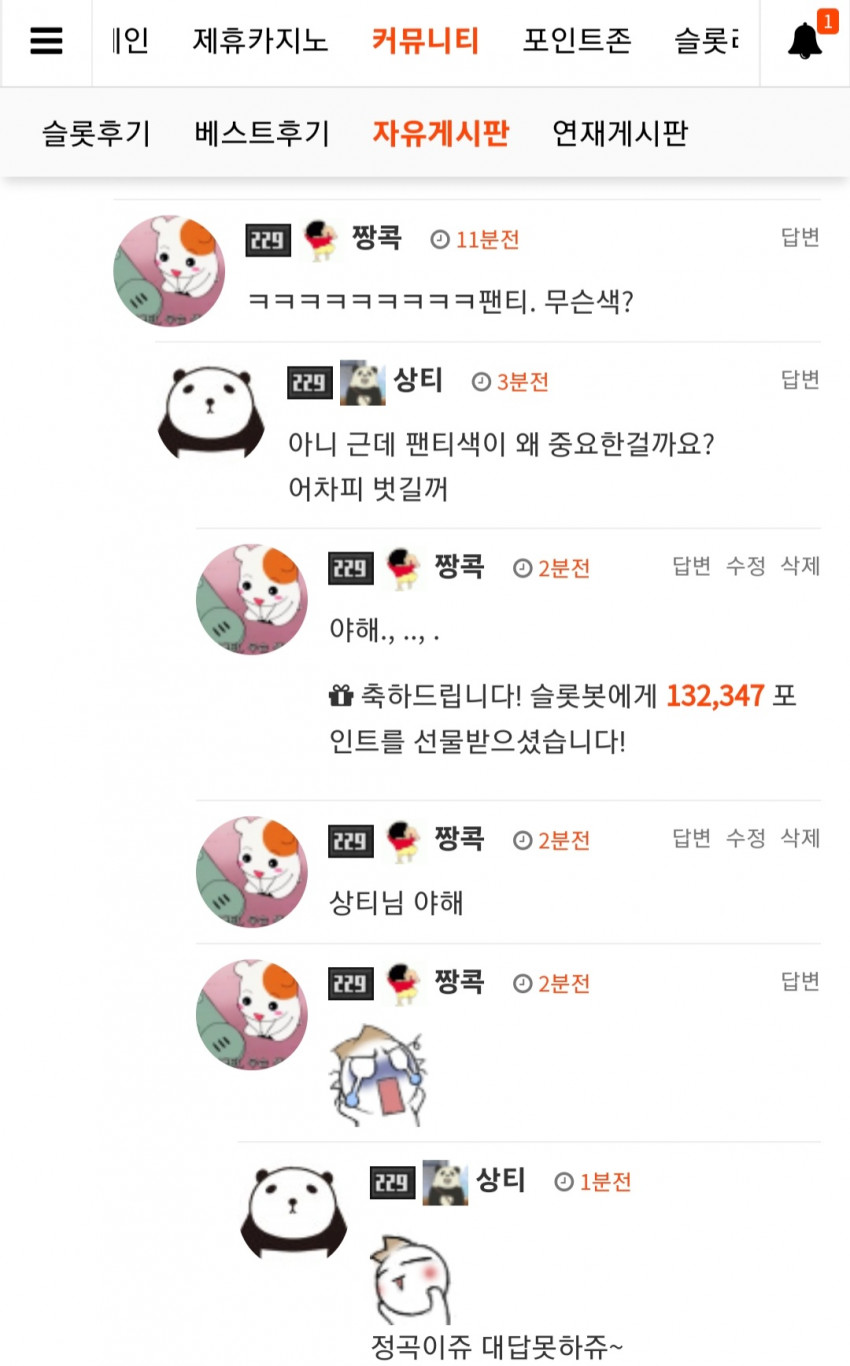This screenshot has height=1366, width=850.
Task: Switch to the 제휴카지노 tab
Action: tap(260, 41)
